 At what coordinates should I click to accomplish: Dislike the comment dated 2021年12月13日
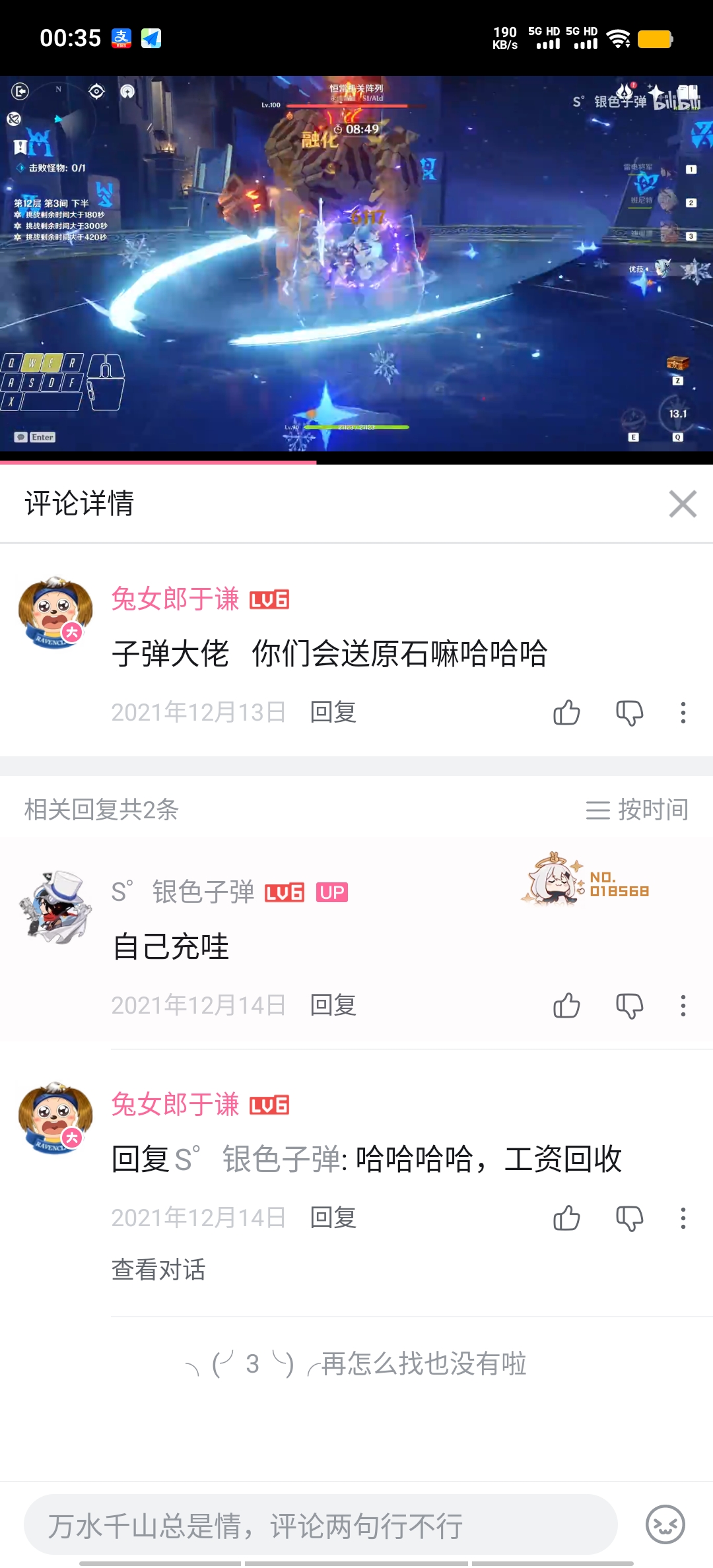click(629, 713)
